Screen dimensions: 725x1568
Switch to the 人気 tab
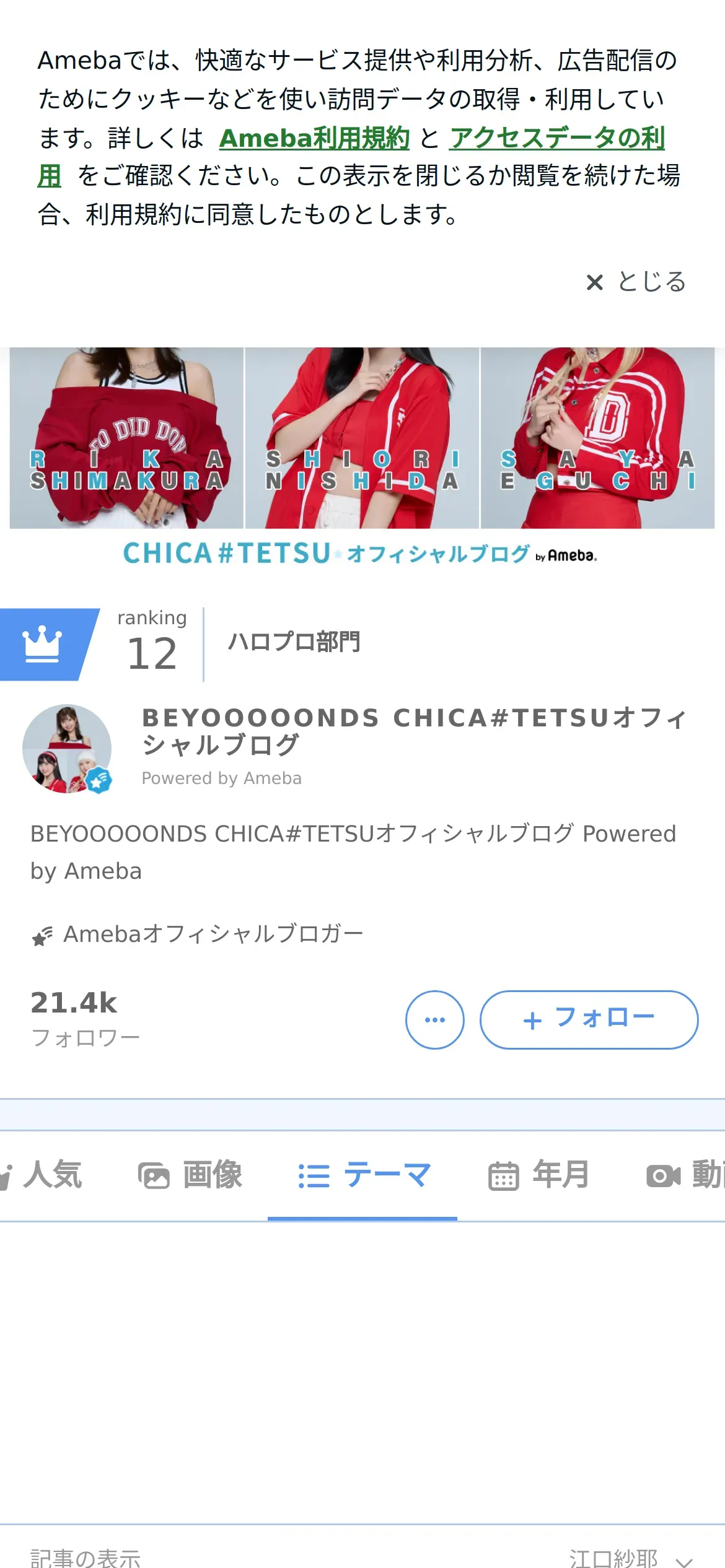point(43,1175)
